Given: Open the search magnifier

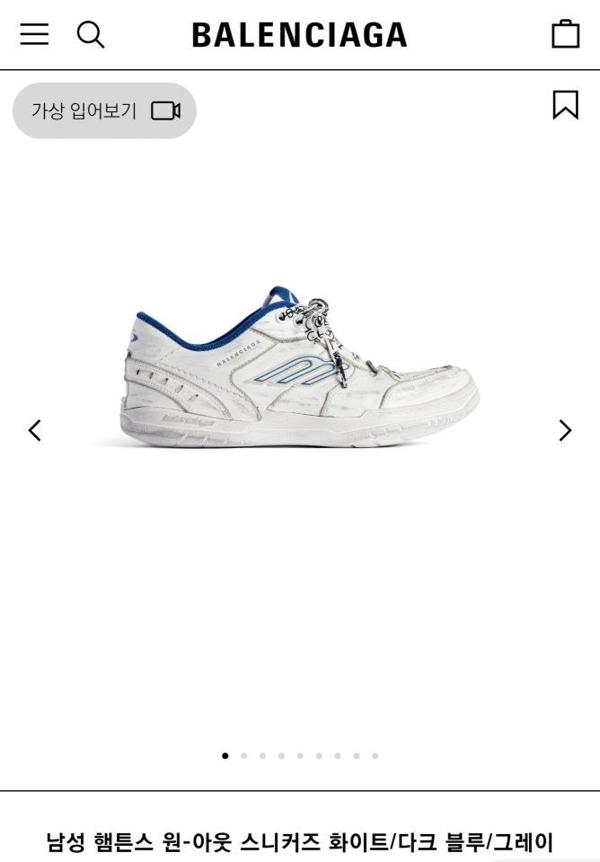Looking at the screenshot, I should coord(90,34).
